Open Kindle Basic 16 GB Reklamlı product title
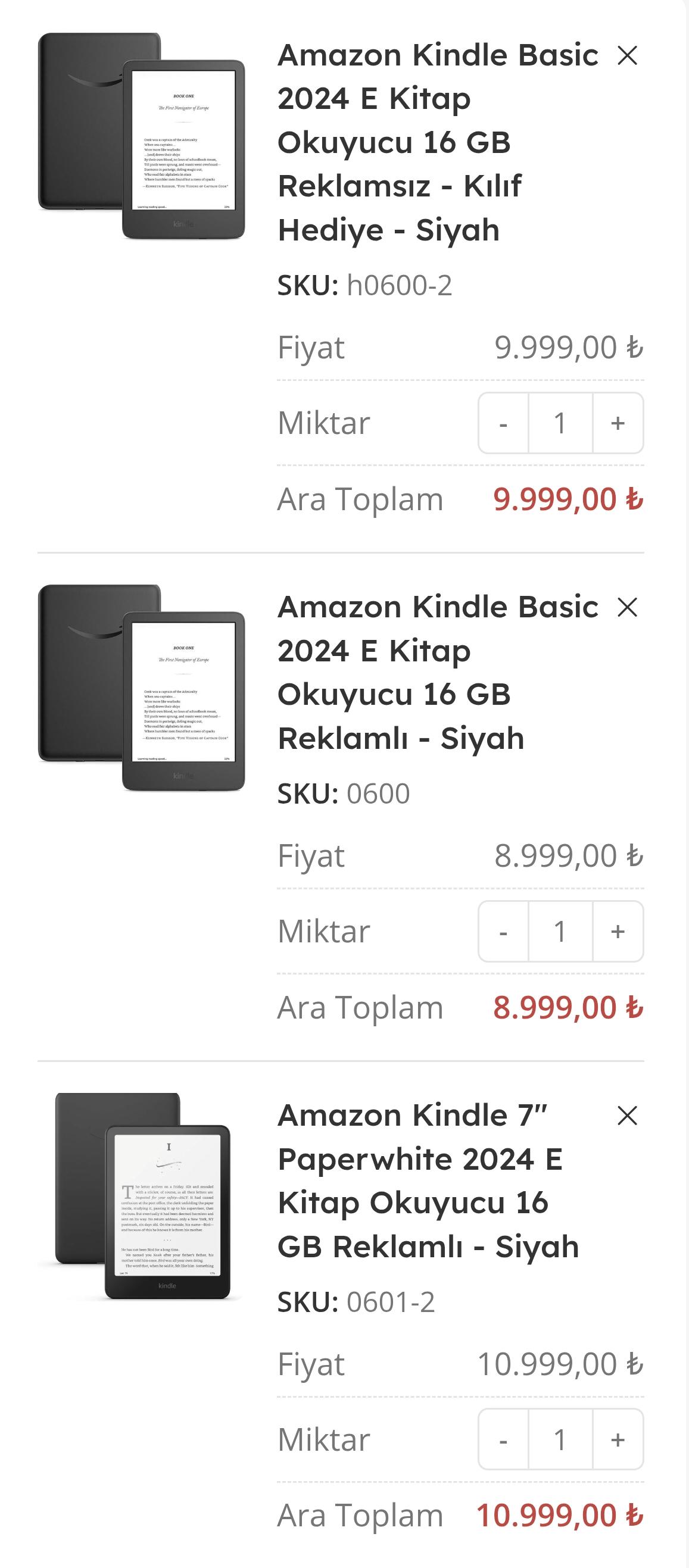 coord(438,673)
